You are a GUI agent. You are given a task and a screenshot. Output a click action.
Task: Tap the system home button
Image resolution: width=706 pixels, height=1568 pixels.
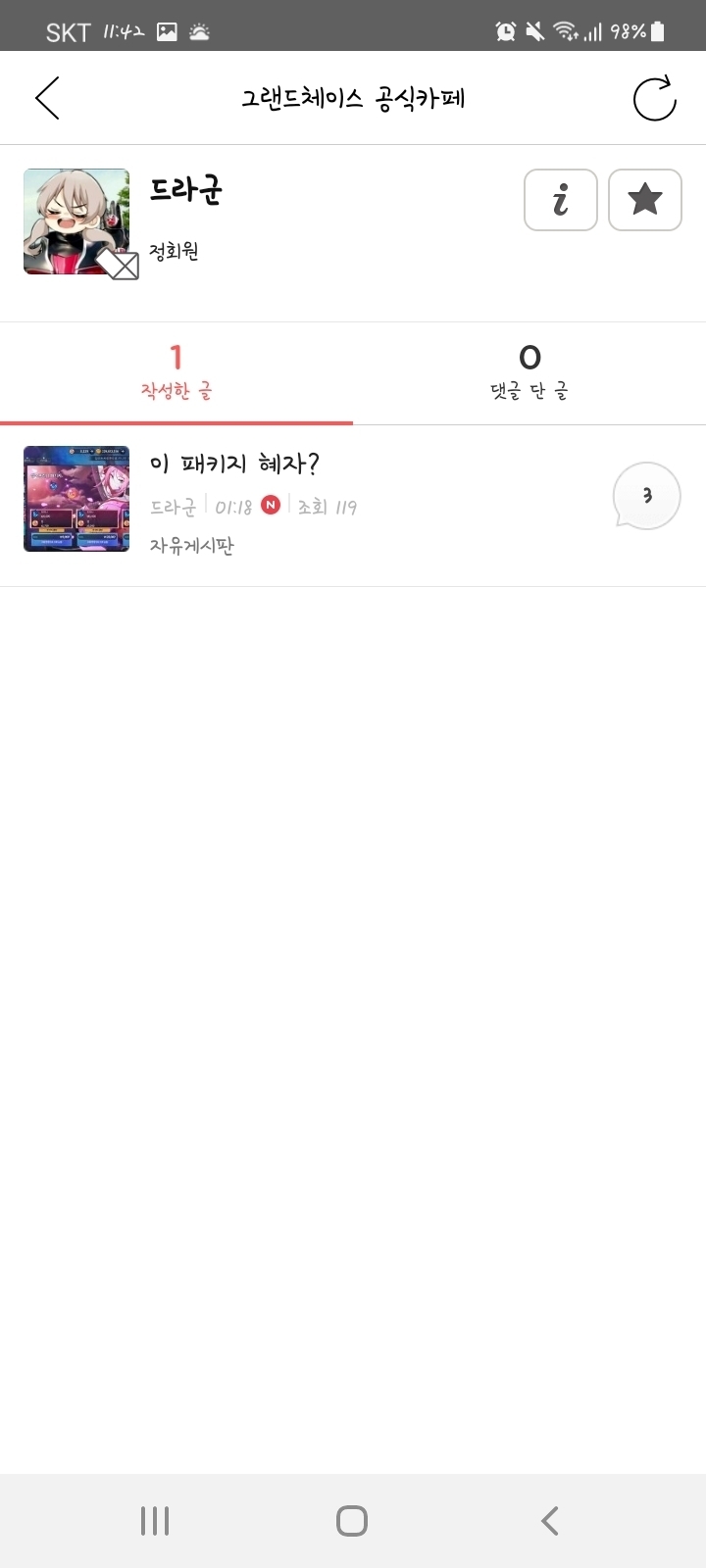click(352, 1521)
